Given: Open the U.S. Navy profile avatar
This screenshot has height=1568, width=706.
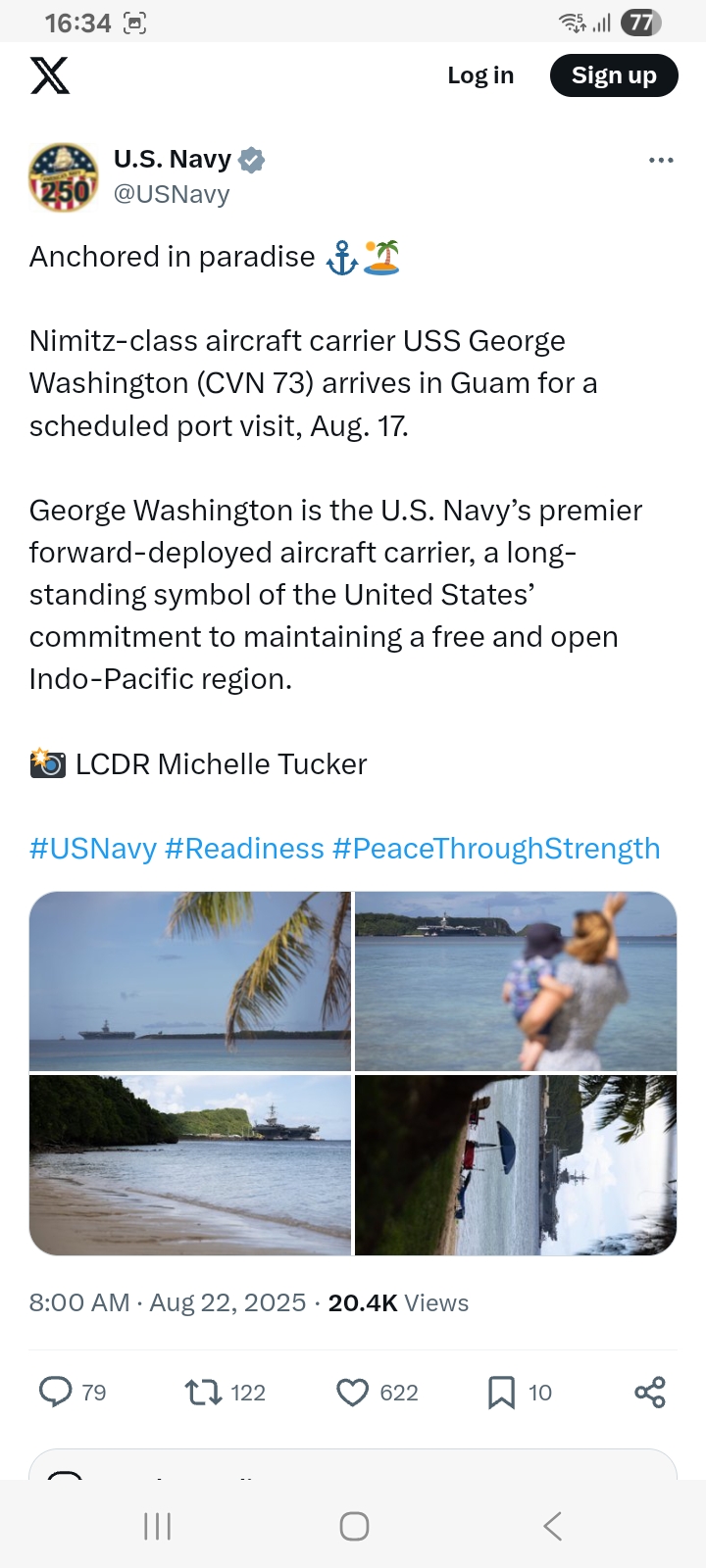Looking at the screenshot, I should [64, 177].
